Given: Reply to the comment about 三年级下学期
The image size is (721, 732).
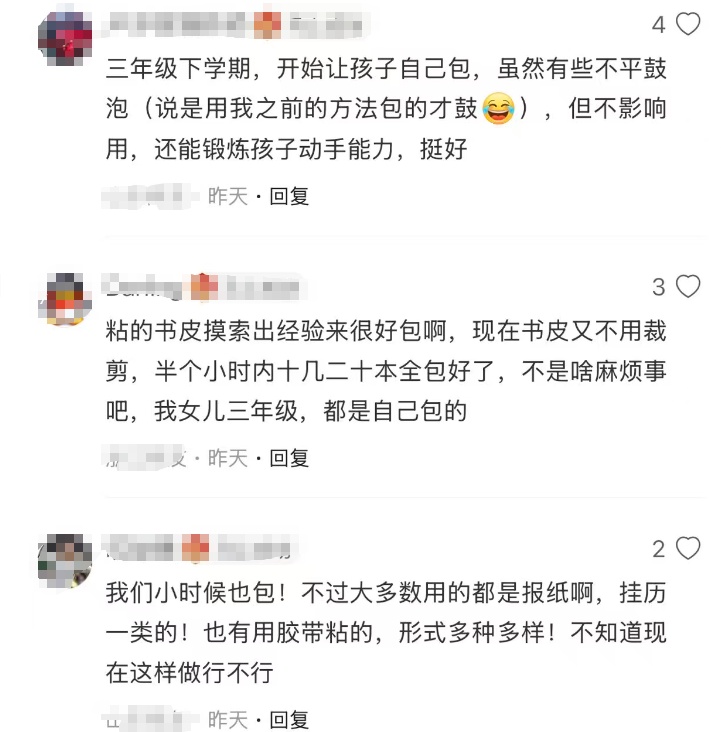Looking at the screenshot, I should click(289, 197).
